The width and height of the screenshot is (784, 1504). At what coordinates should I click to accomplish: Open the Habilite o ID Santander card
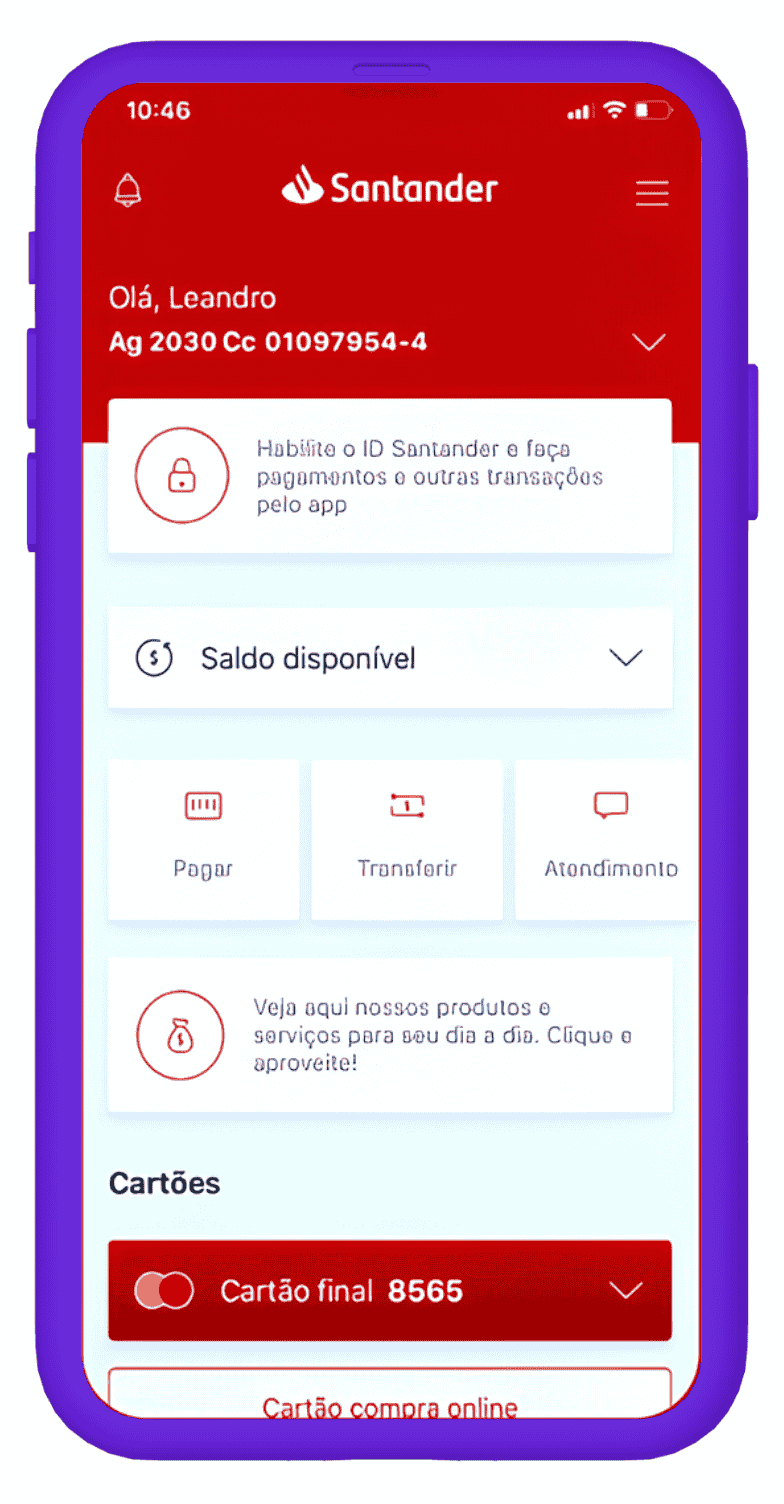[x=390, y=476]
